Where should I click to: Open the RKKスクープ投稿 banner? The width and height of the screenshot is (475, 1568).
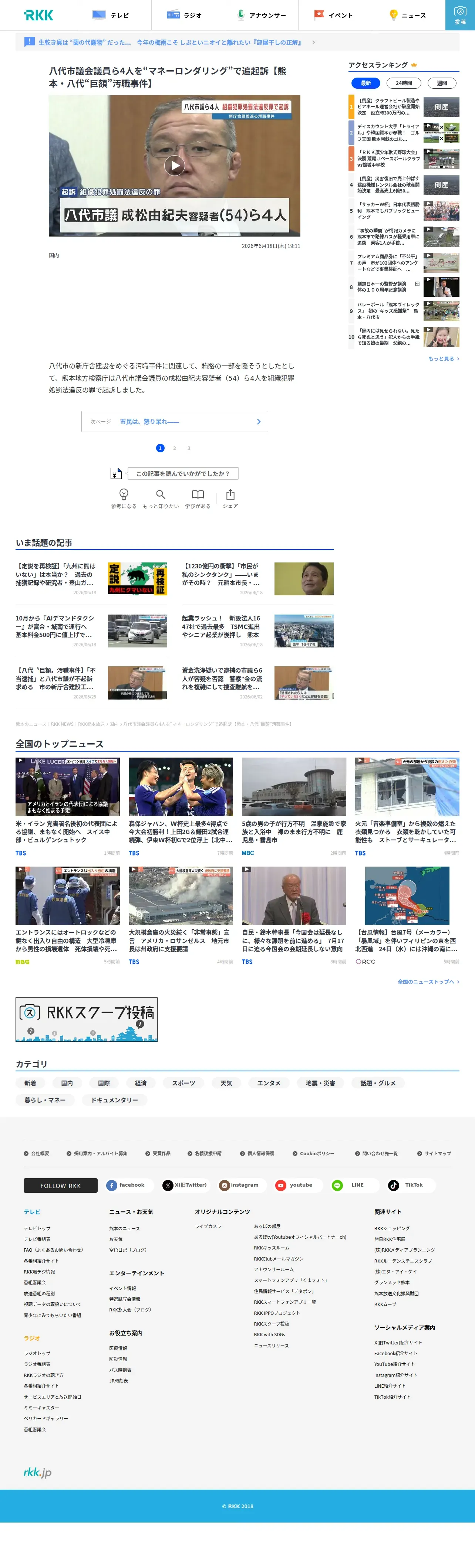[x=87, y=1020]
